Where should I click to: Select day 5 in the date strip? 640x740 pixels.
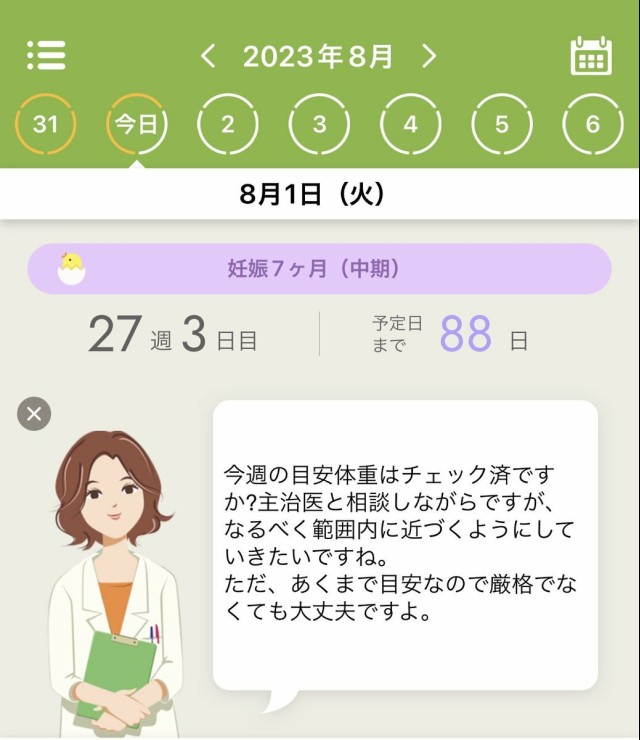(502, 125)
